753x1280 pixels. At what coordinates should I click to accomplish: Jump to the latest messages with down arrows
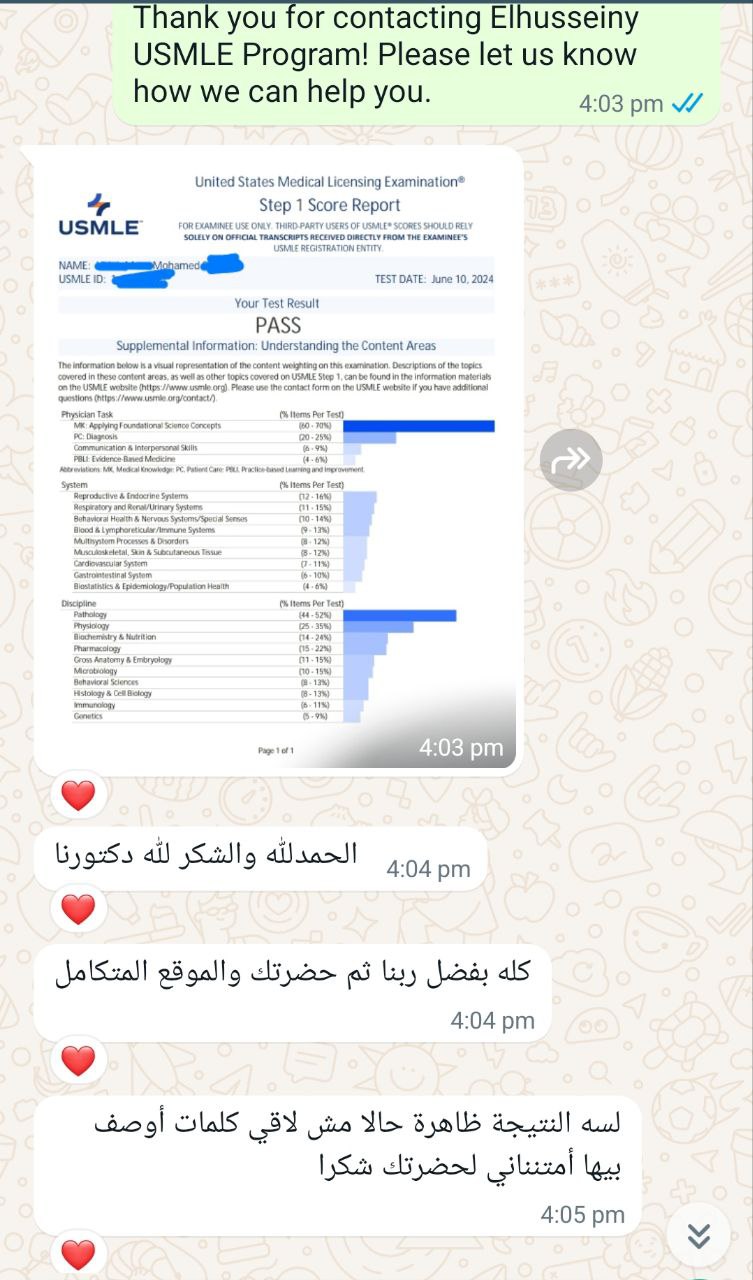[699, 1236]
